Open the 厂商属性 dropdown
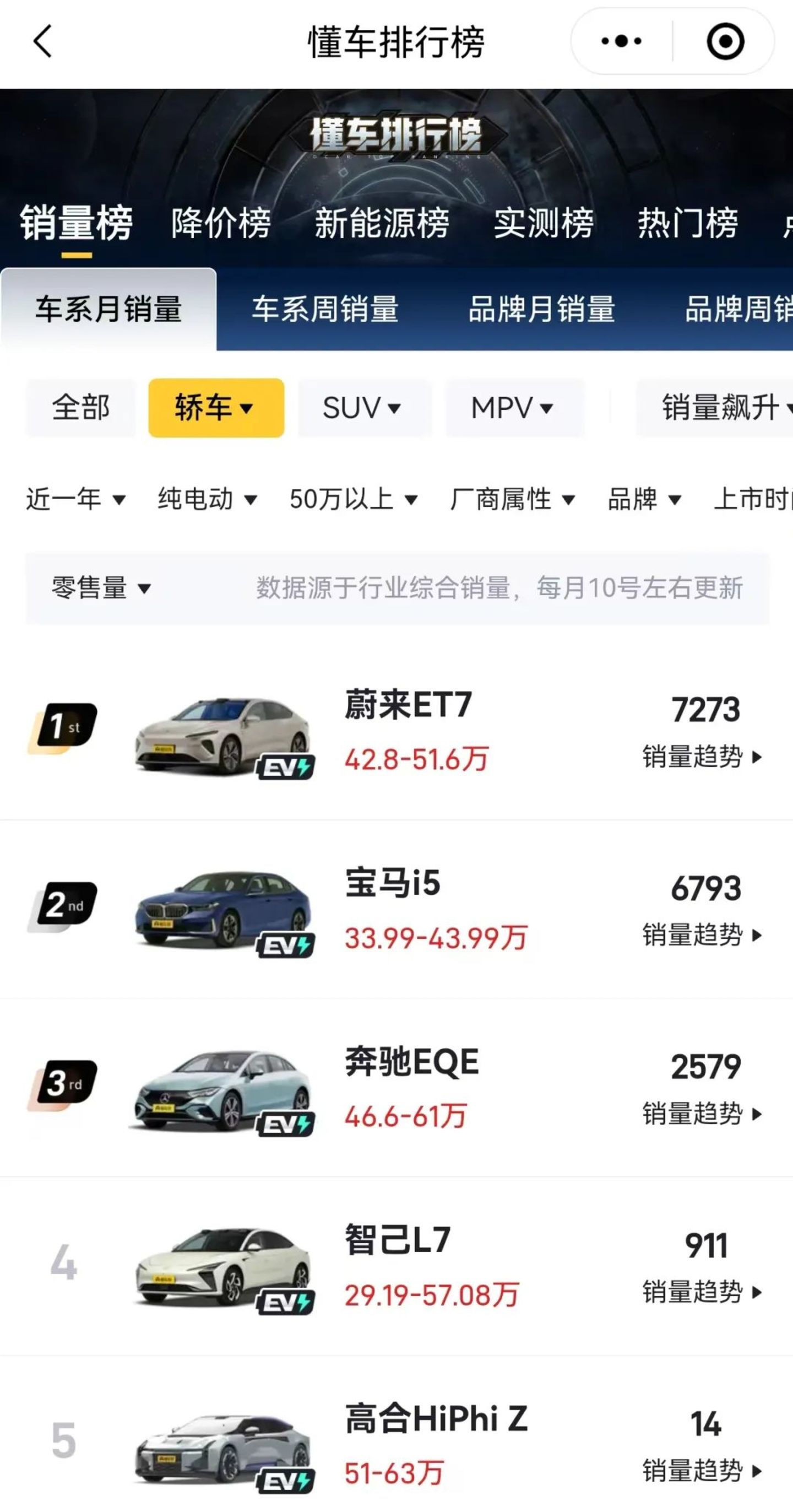The height and width of the screenshot is (1512, 793). coord(512,499)
